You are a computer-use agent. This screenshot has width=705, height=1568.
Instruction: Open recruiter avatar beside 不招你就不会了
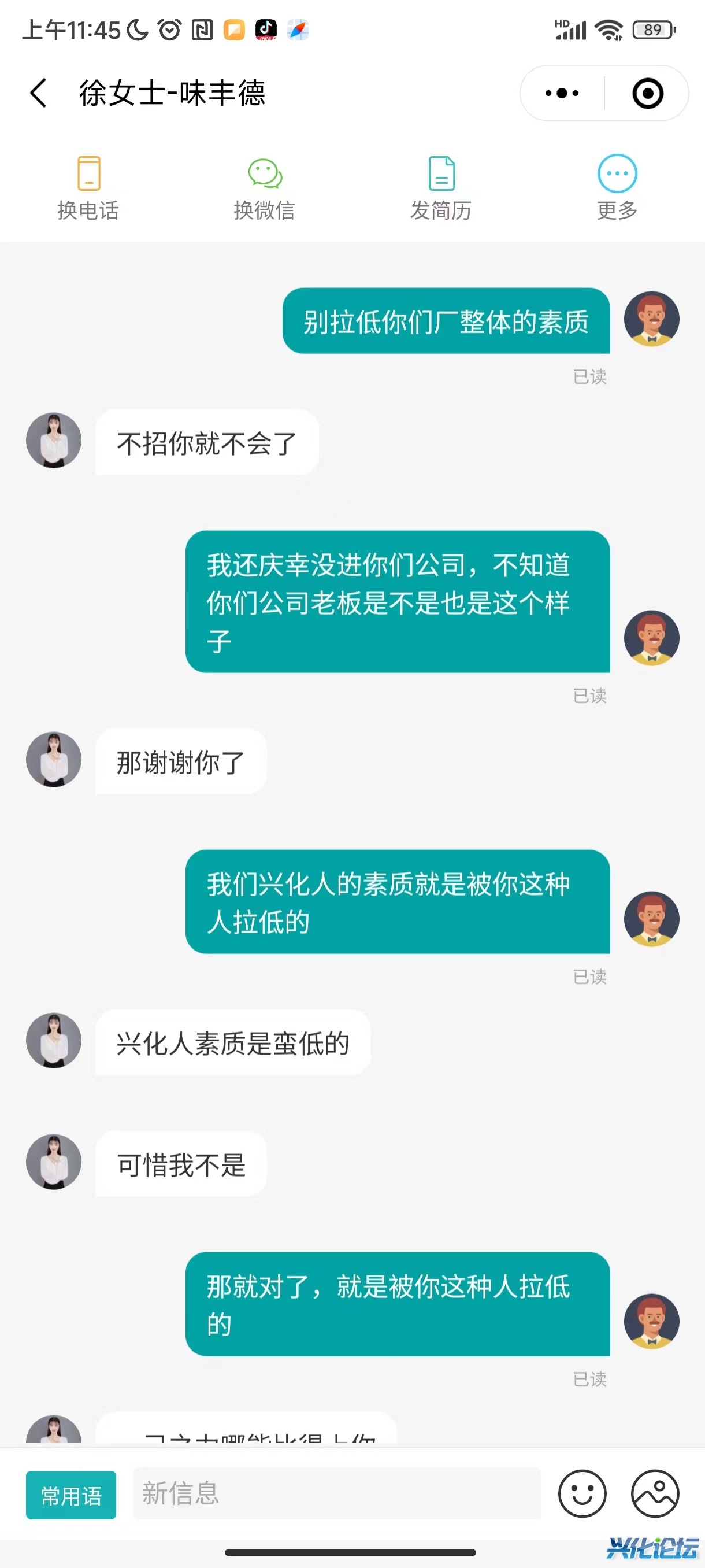tap(54, 440)
